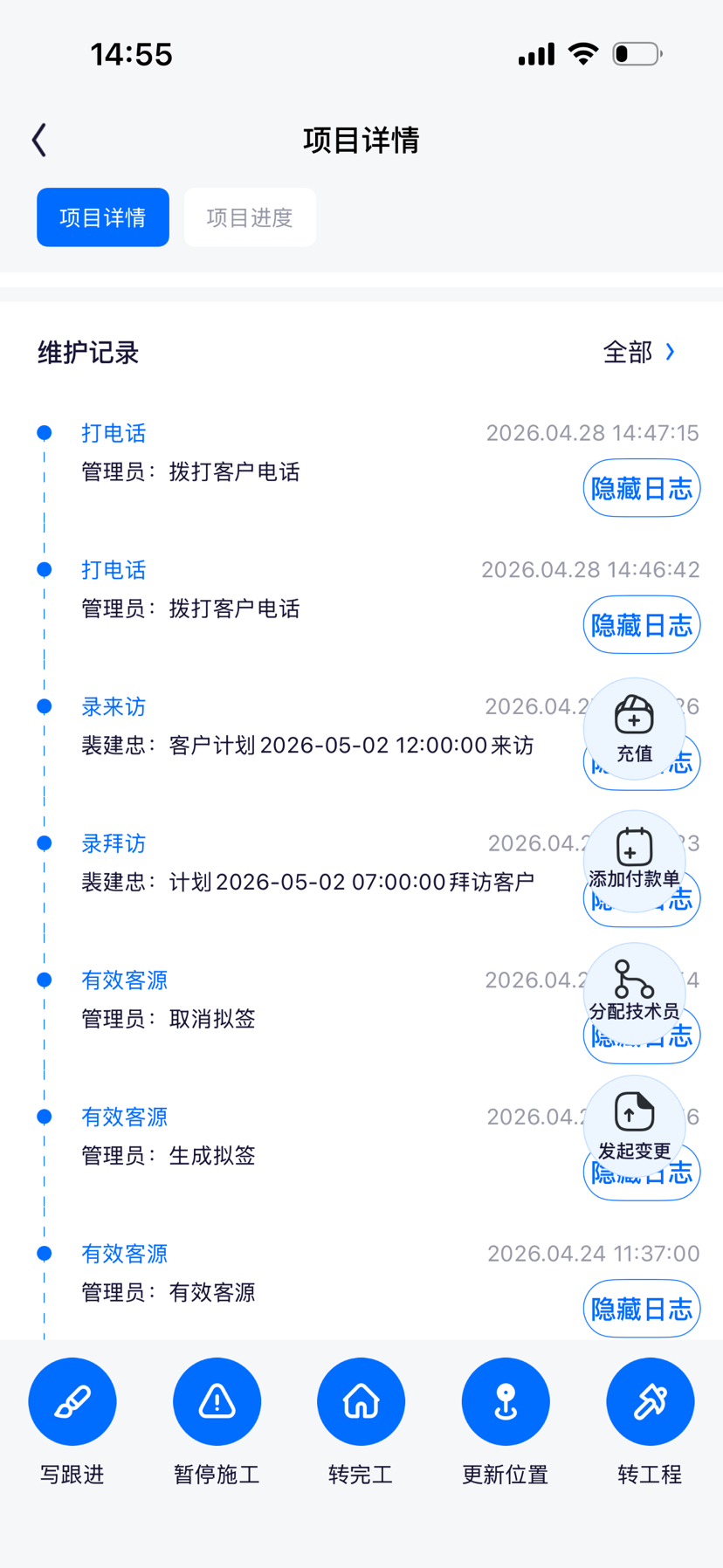The height and width of the screenshot is (1568, 723).
Task: Go back using the header arrow
Action: 39,140
